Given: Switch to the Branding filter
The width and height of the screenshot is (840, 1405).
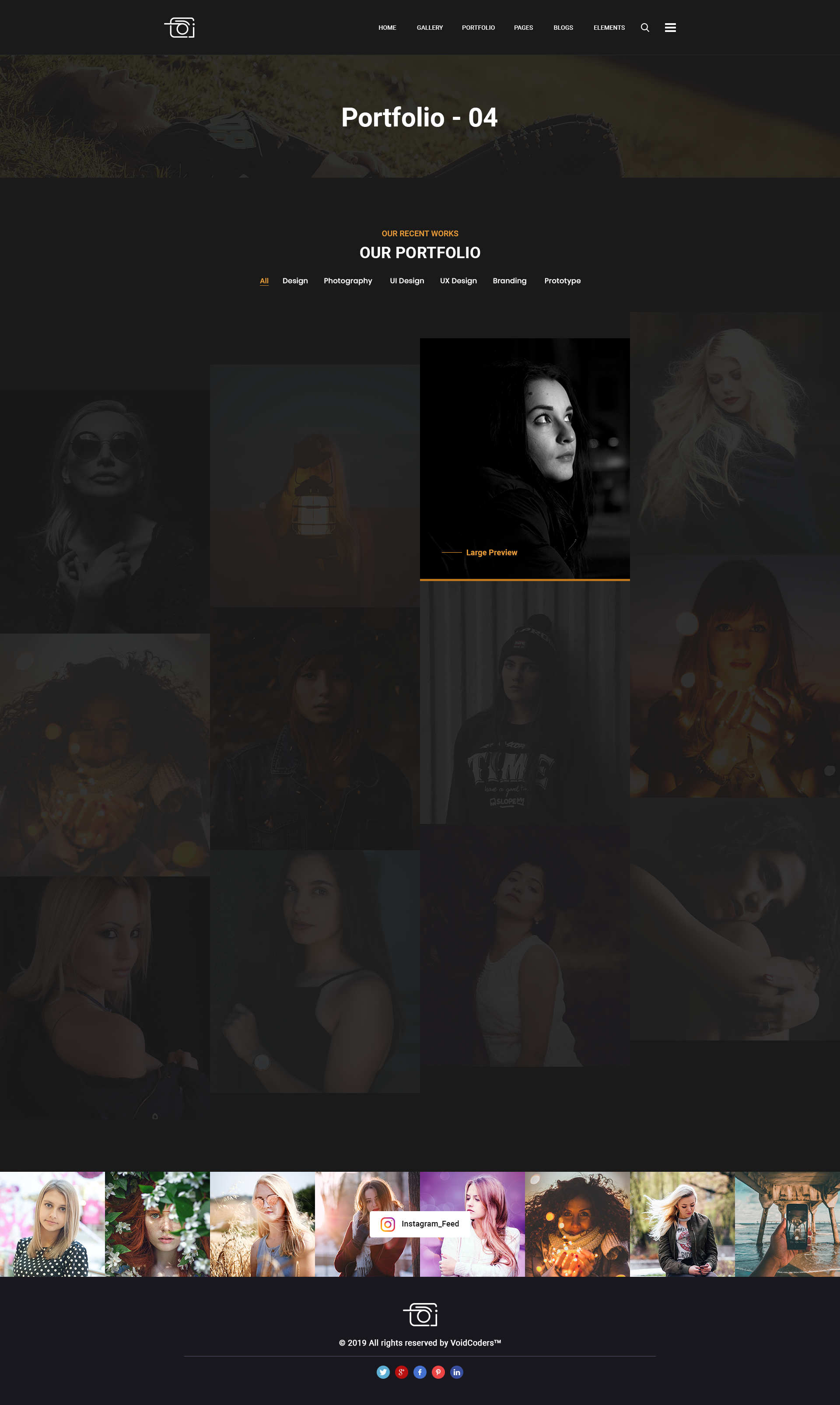Looking at the screenshot, I should pos(509,281).
